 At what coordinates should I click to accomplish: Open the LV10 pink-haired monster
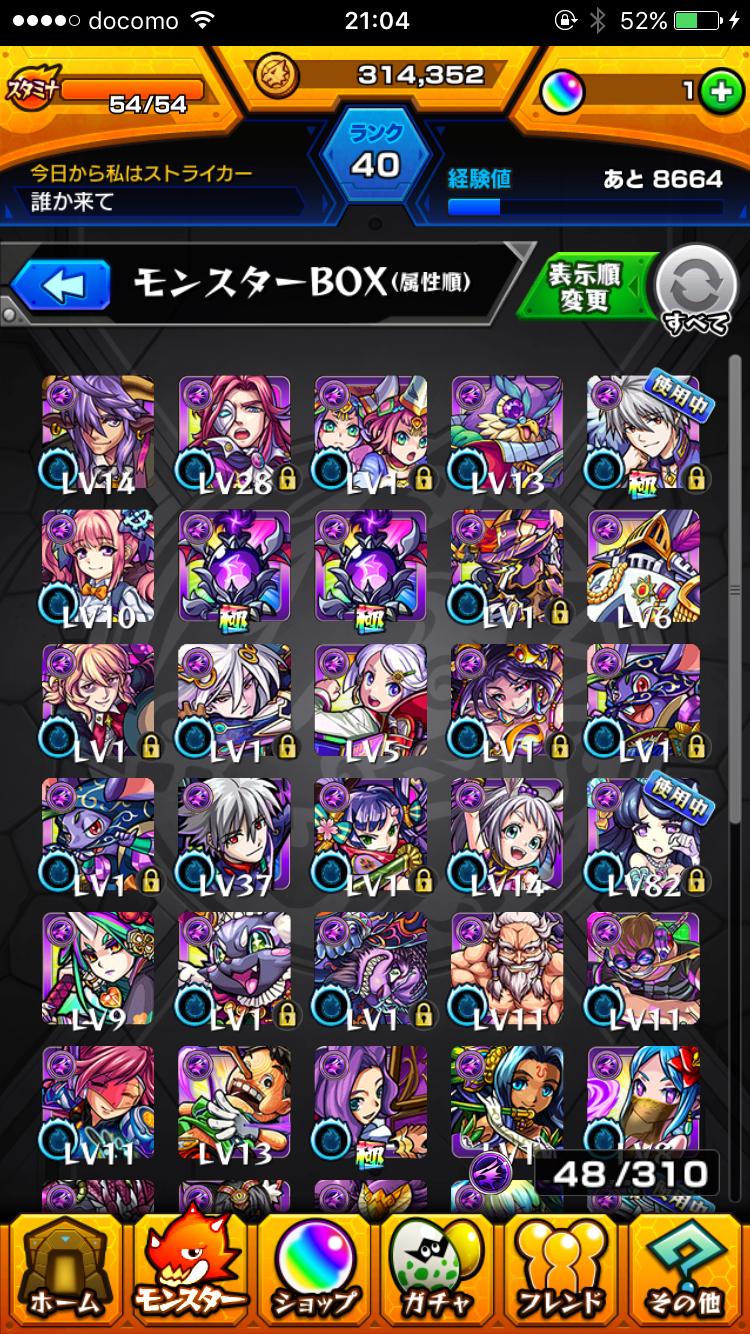pyautogui.click(x=98, y=568)
